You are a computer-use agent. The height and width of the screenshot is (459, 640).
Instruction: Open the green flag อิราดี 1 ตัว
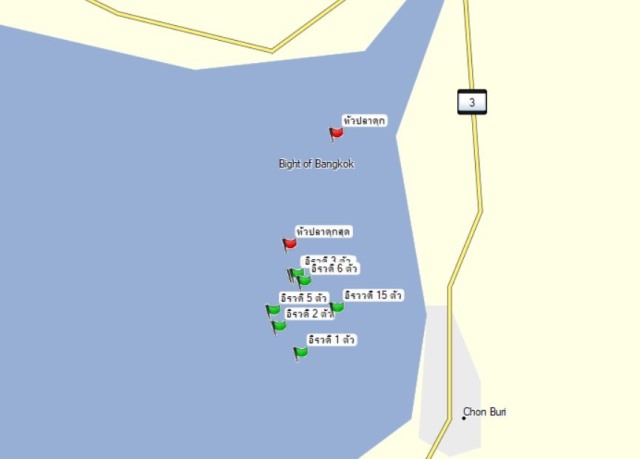(300, 352)
